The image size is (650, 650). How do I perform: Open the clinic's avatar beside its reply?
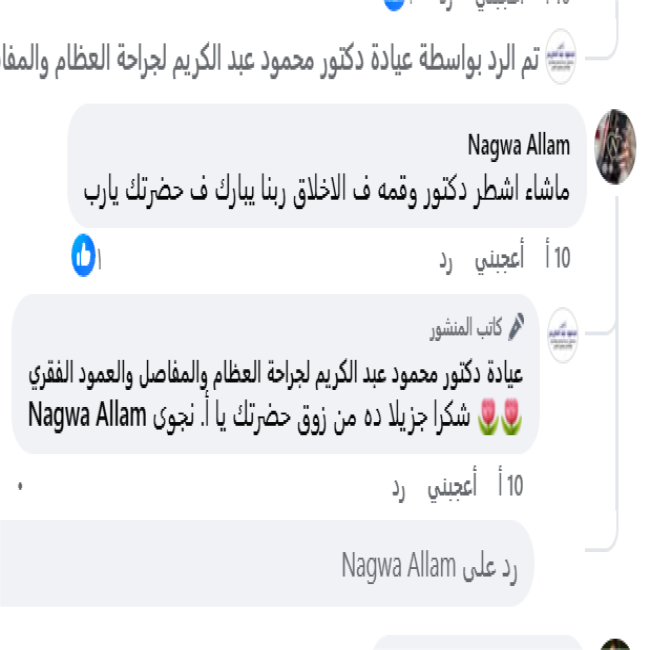click(562, 335)
